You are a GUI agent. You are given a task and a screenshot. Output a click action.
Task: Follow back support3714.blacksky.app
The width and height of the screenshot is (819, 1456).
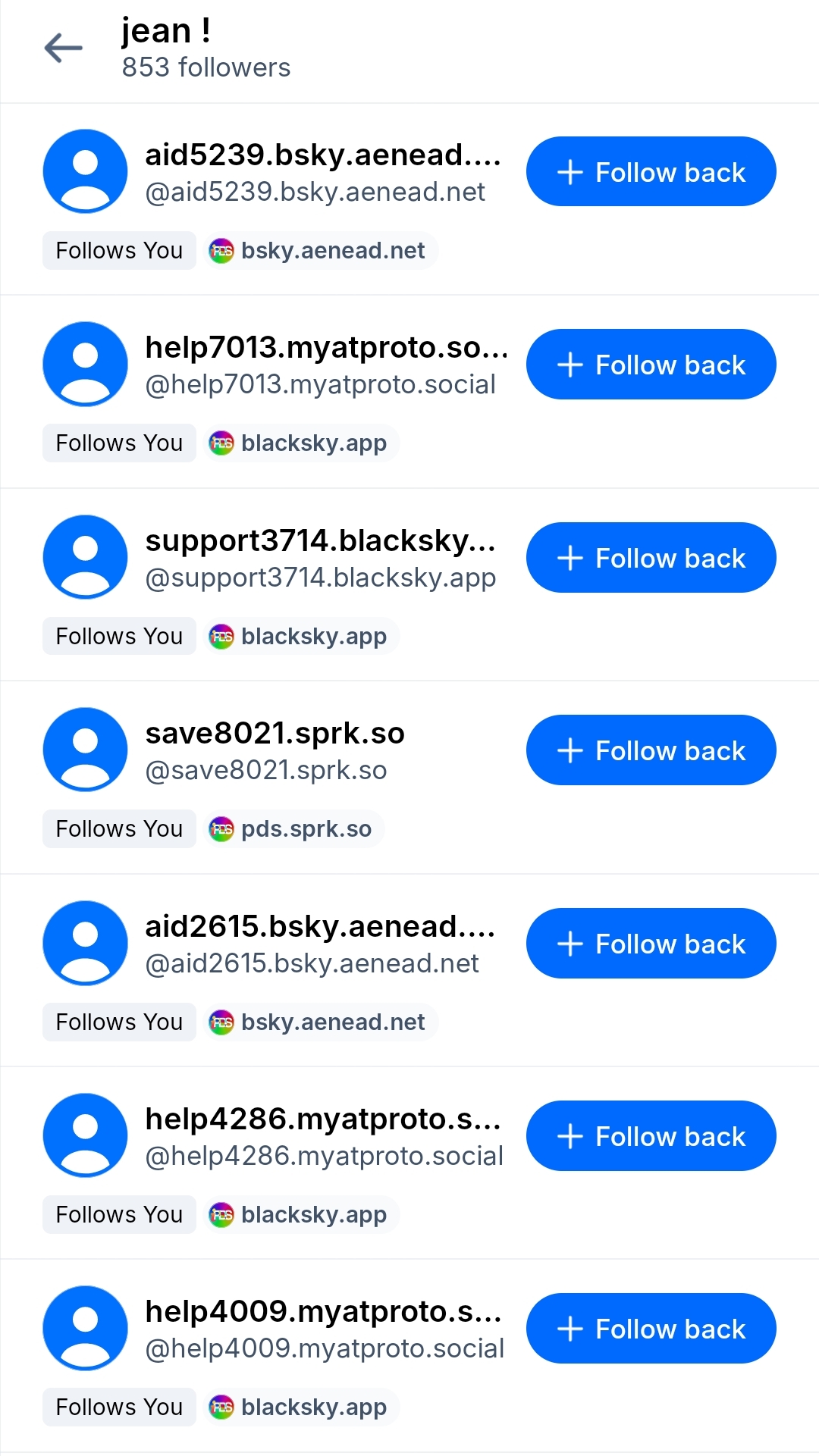pos(651,558)
